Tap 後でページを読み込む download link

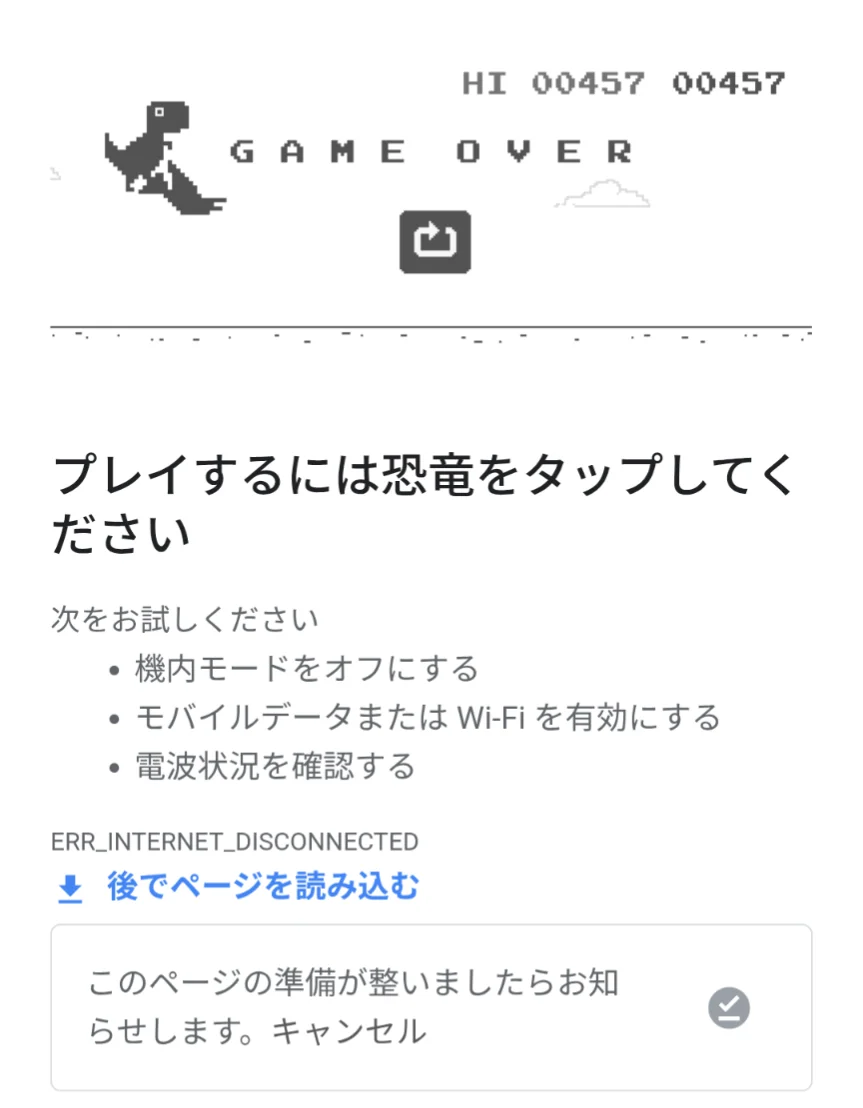(x=262, y=886)
